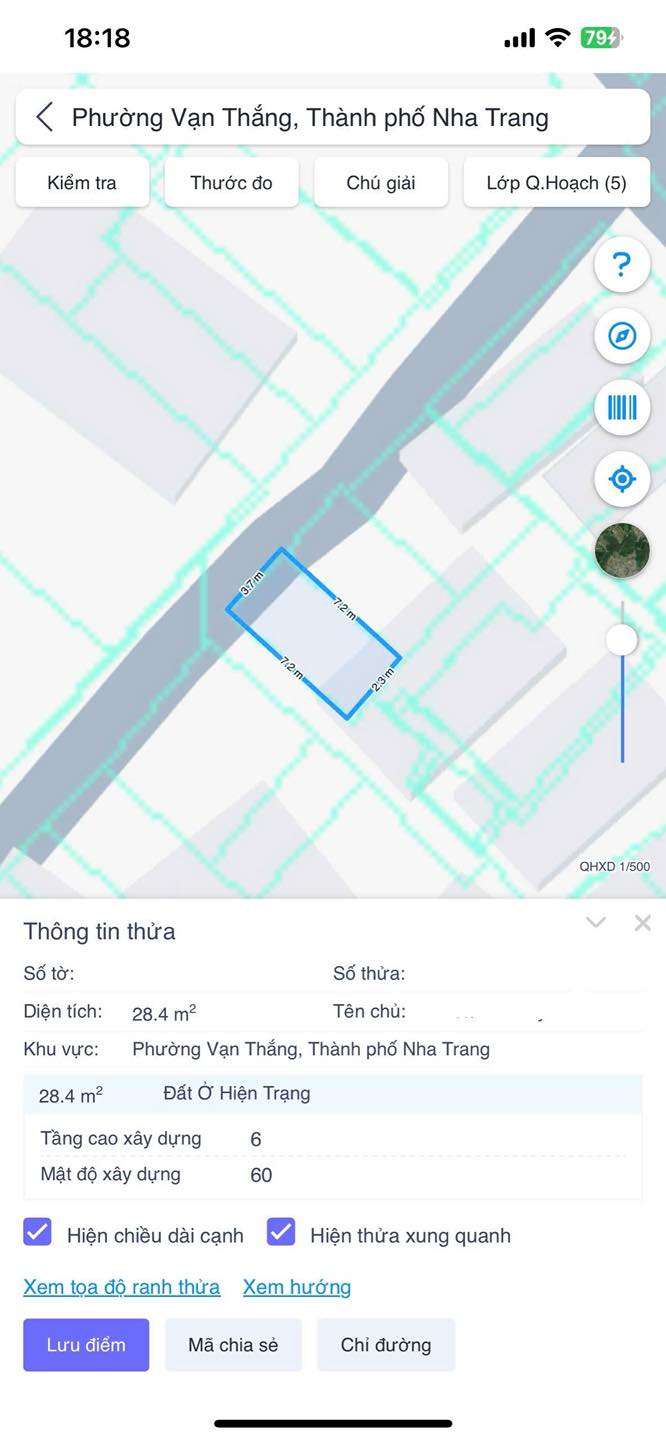Image resolution: width=666 pixels, height=1440 pixels.
Task: Collapse the Thông tin thửa panel
Action: point(596,922)
